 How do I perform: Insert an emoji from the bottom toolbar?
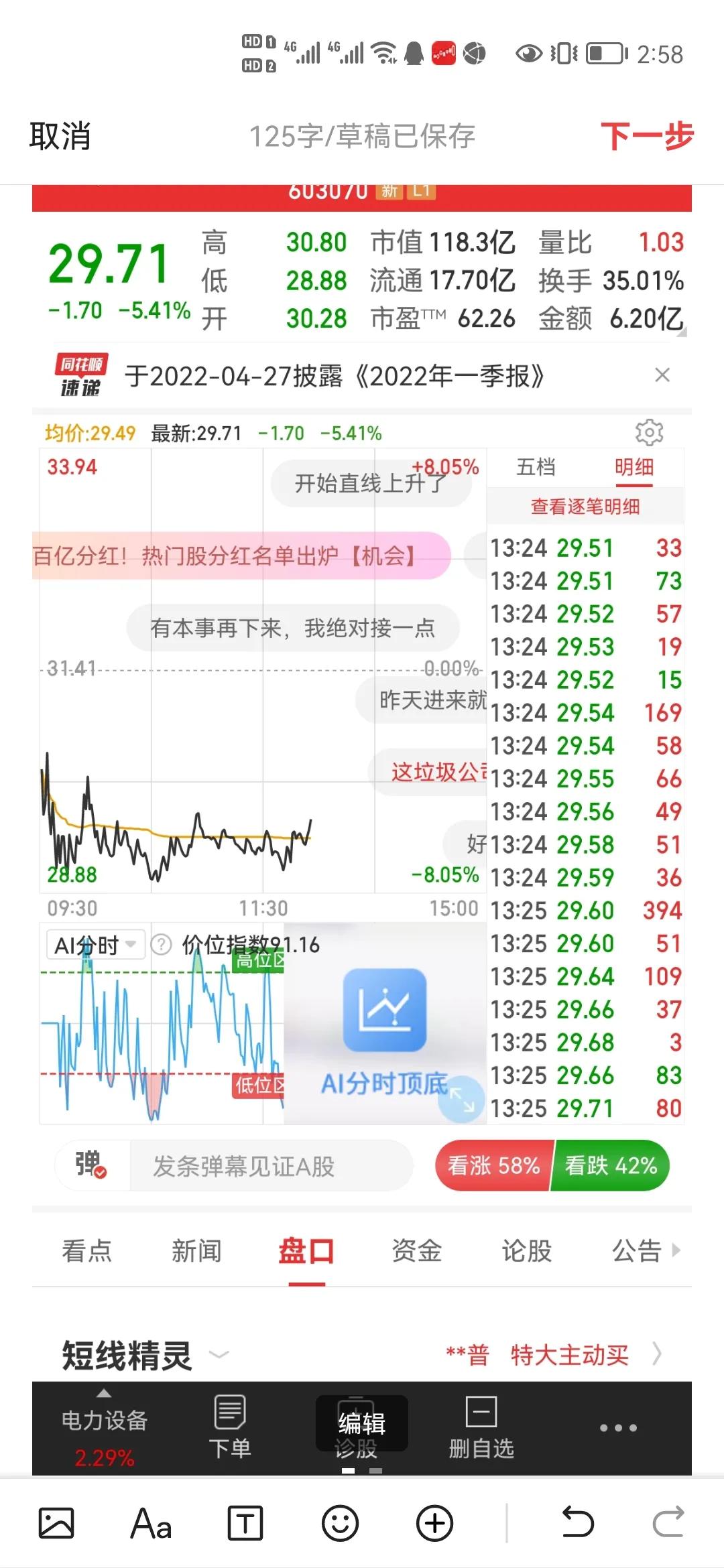click(x=341, y=1523)
